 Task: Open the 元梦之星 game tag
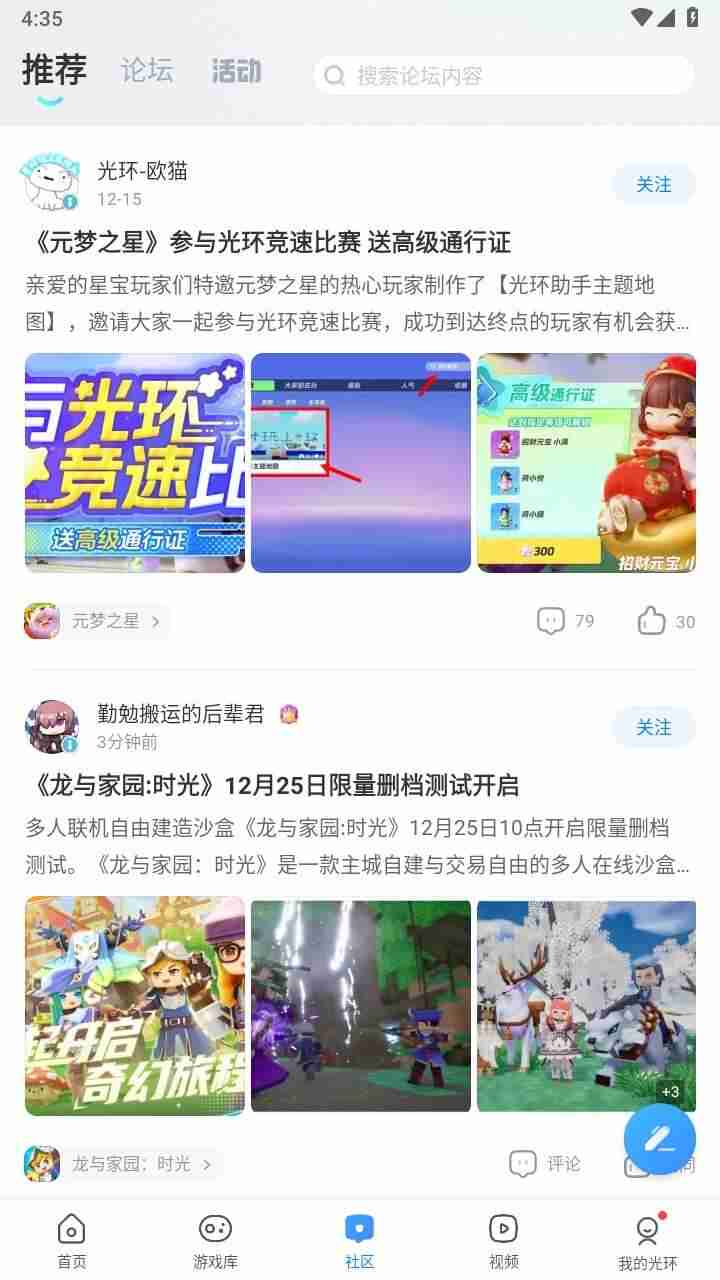coord(98,621)
